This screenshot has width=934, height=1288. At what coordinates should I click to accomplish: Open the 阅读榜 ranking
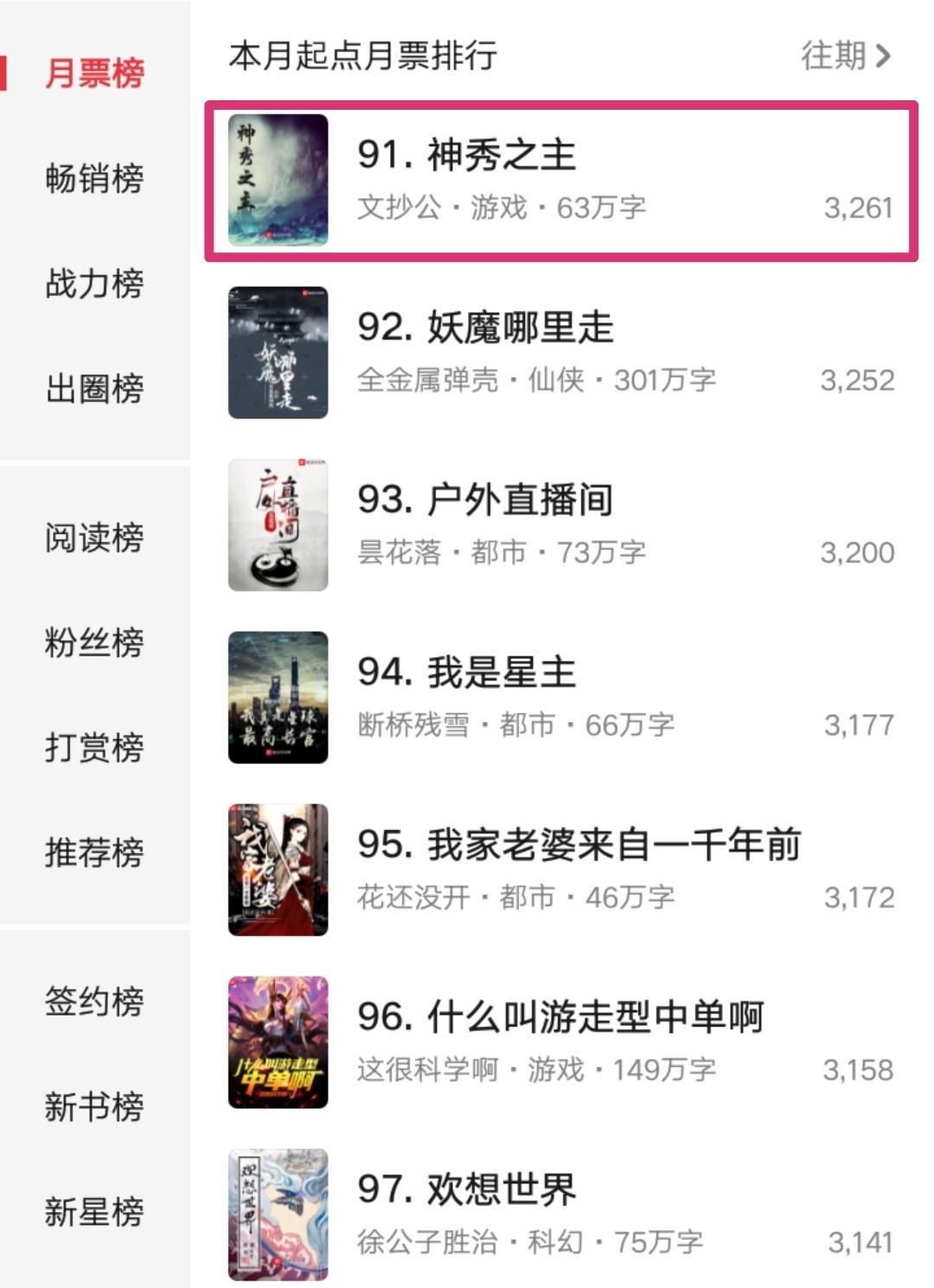pyautogui.click(x=94, y=538)
